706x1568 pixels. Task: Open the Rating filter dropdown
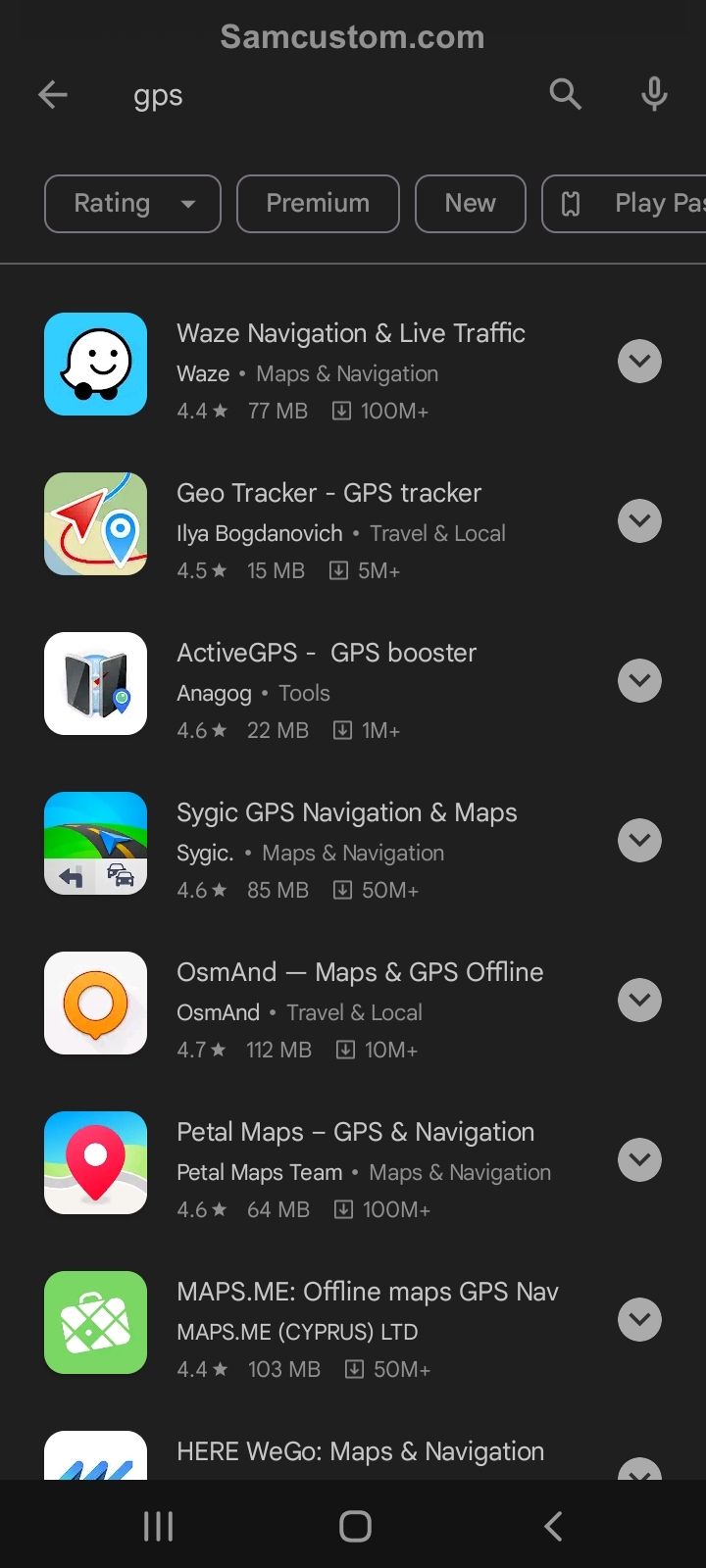pyautogui.click(x=132, y=204)
